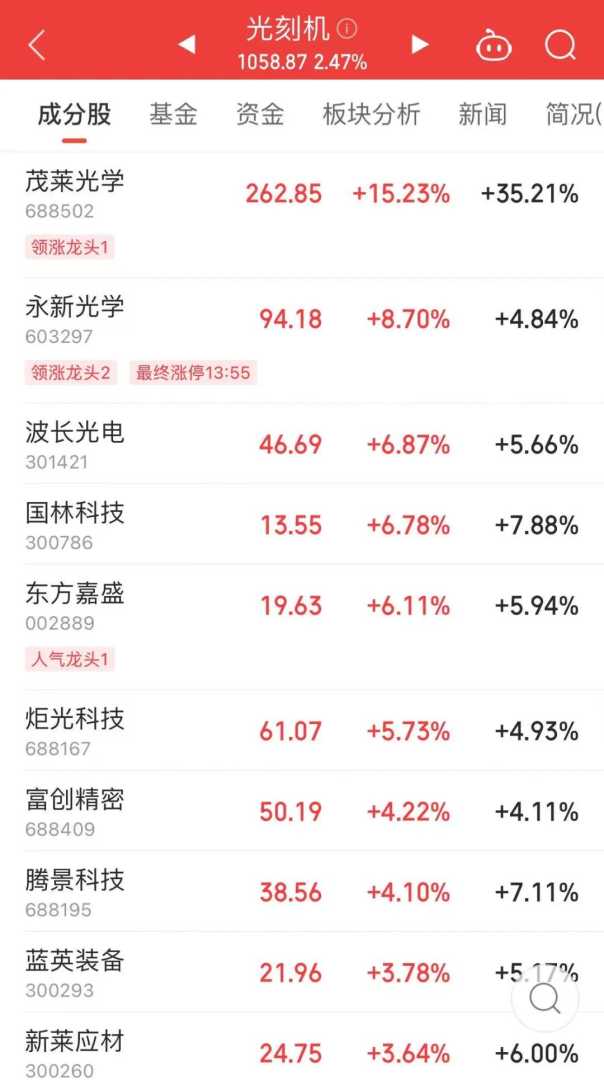Viewport: 604px width, 1080px height.
Task: Open stock 茂莱光学 details
Action: click(75, 182)
